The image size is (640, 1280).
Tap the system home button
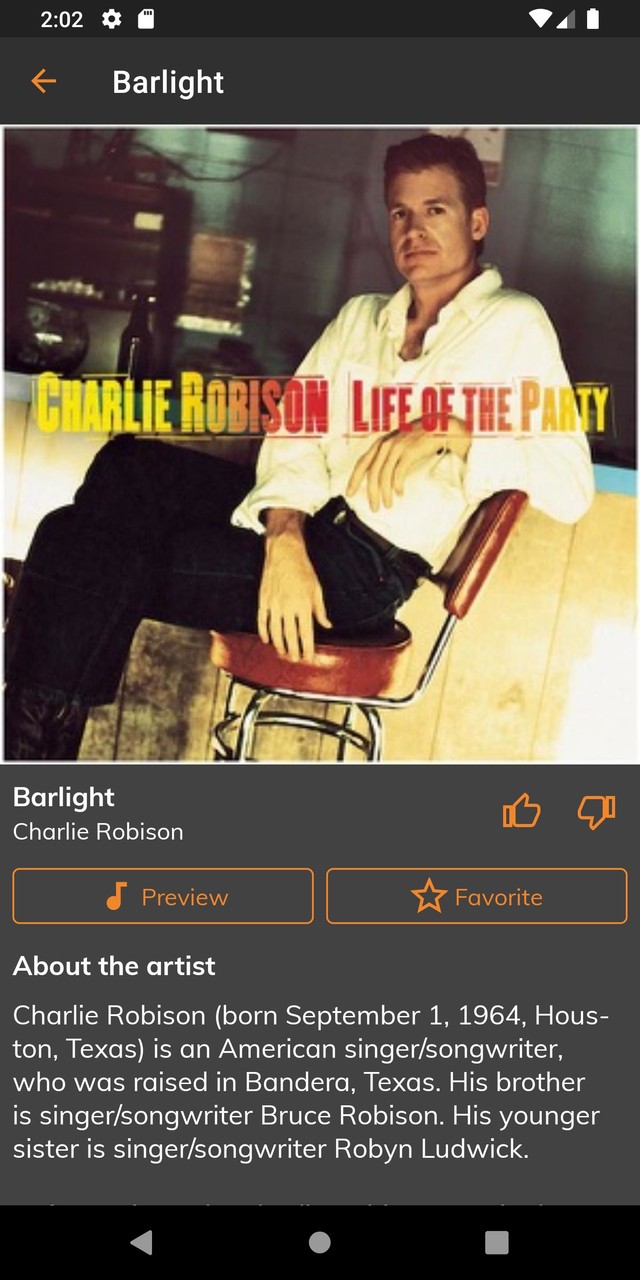coord(320,1242)
